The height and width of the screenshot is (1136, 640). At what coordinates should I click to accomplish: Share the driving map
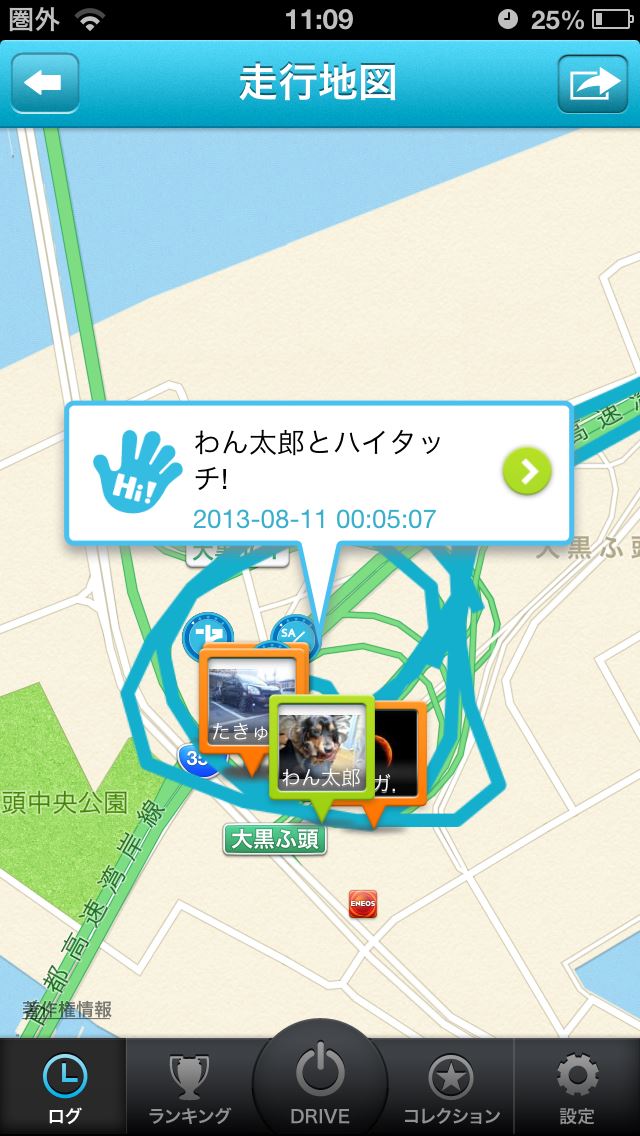click(x=594, y=84)
